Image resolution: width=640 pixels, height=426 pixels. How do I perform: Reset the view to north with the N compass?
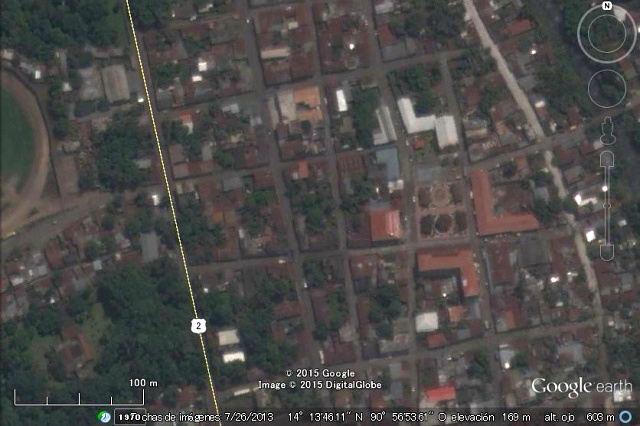(x=607, y=7)
